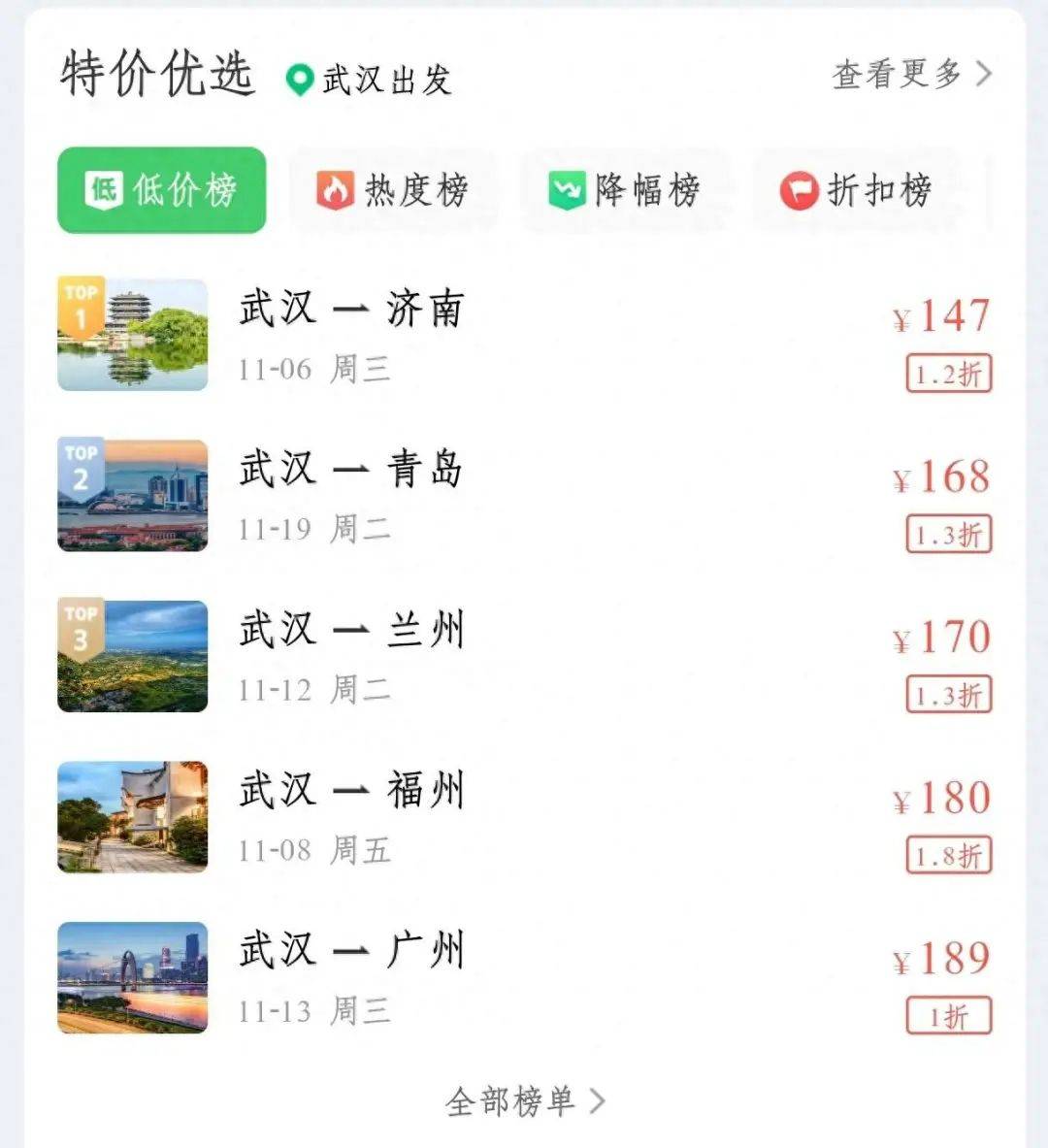Open 查看更多 to see more deals
Image resolution: width=1048 pixels, height=1148 pixels.
[910, 74]
